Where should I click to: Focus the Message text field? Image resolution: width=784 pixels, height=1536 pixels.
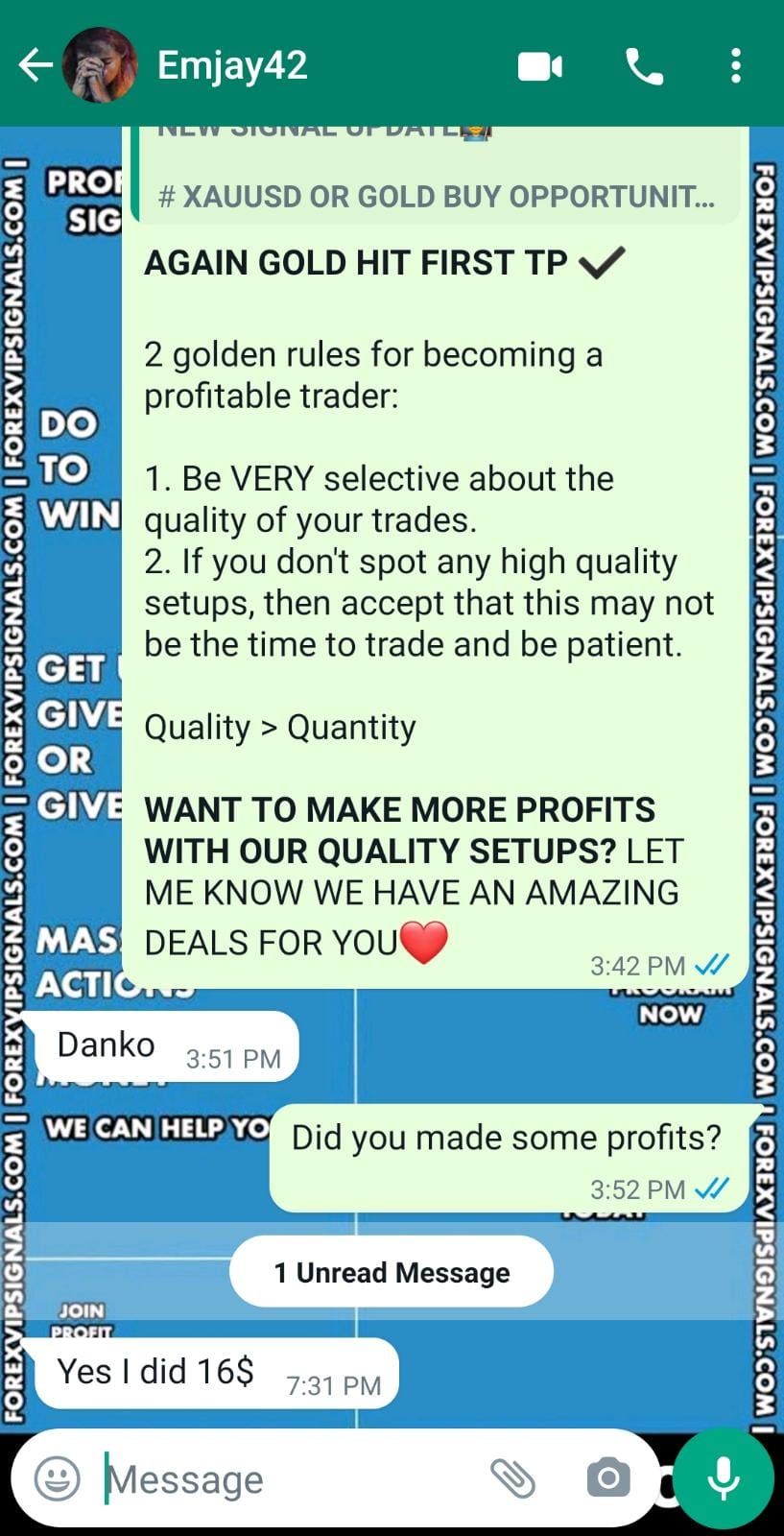288,1479
